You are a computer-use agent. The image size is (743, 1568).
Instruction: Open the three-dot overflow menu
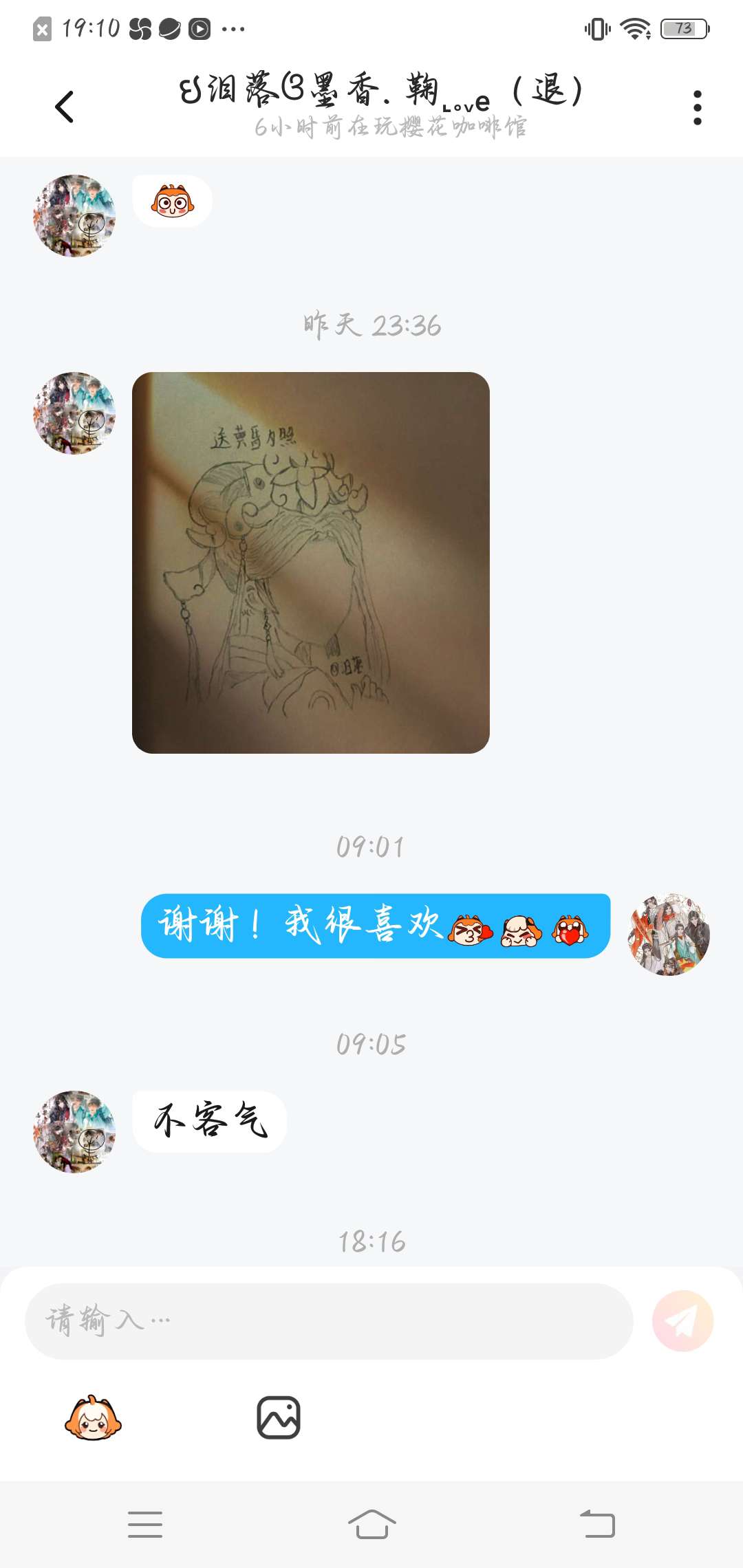[x=697, y=108]
